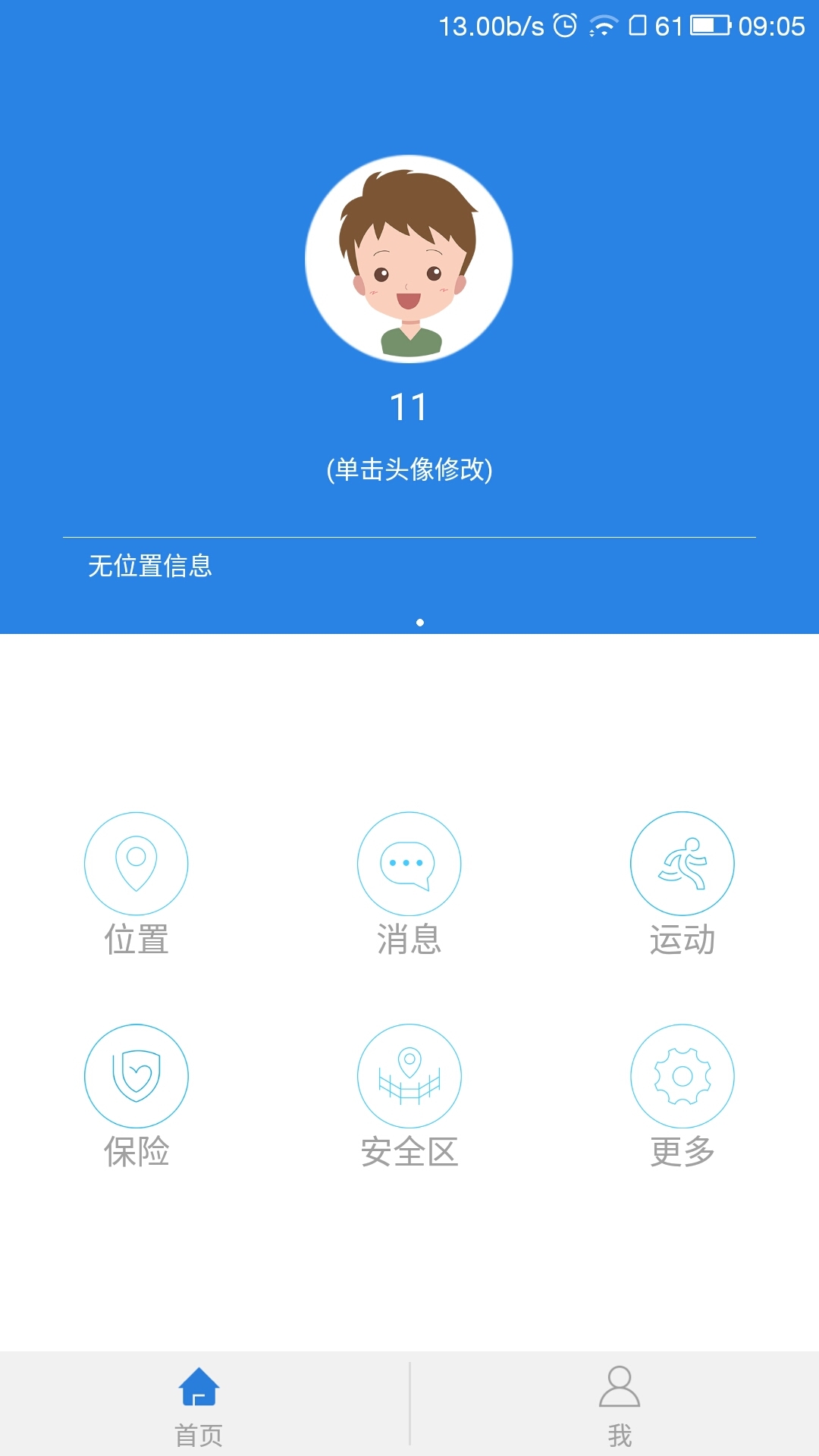Tap the speech bubble inside 消息 circle
The height and width of the screenshot is (1456, 819).
point(409,861)
